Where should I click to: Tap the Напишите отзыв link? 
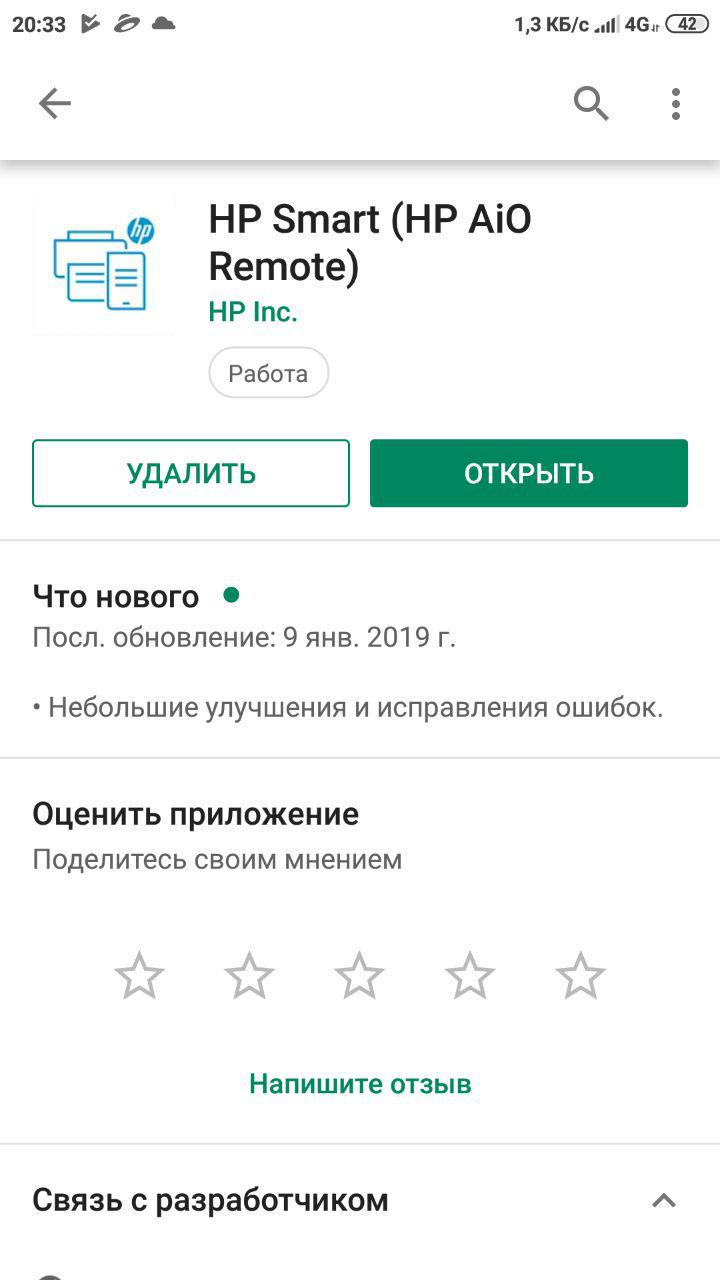pyautogui.click(x=360, y=1084)
